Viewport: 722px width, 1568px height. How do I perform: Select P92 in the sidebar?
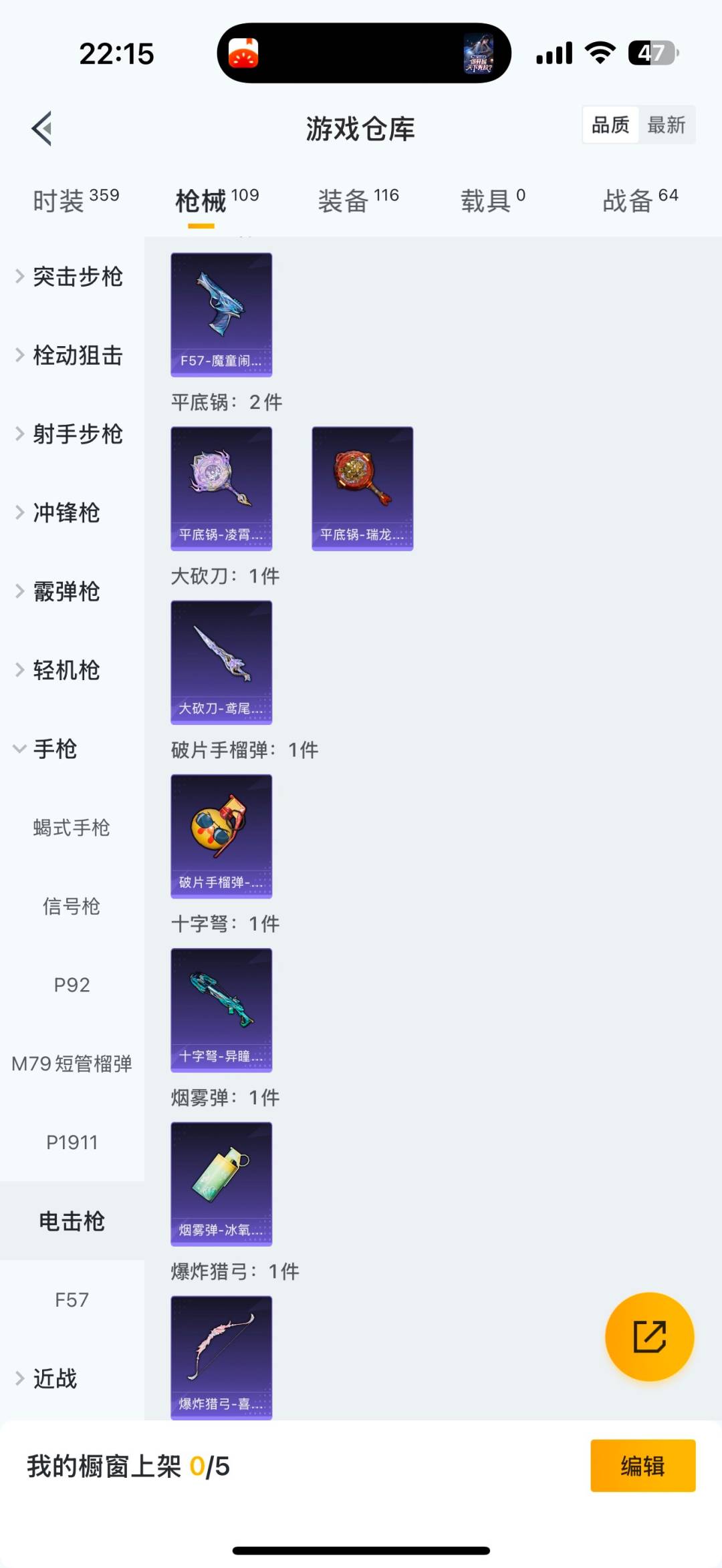pos(72,985)
